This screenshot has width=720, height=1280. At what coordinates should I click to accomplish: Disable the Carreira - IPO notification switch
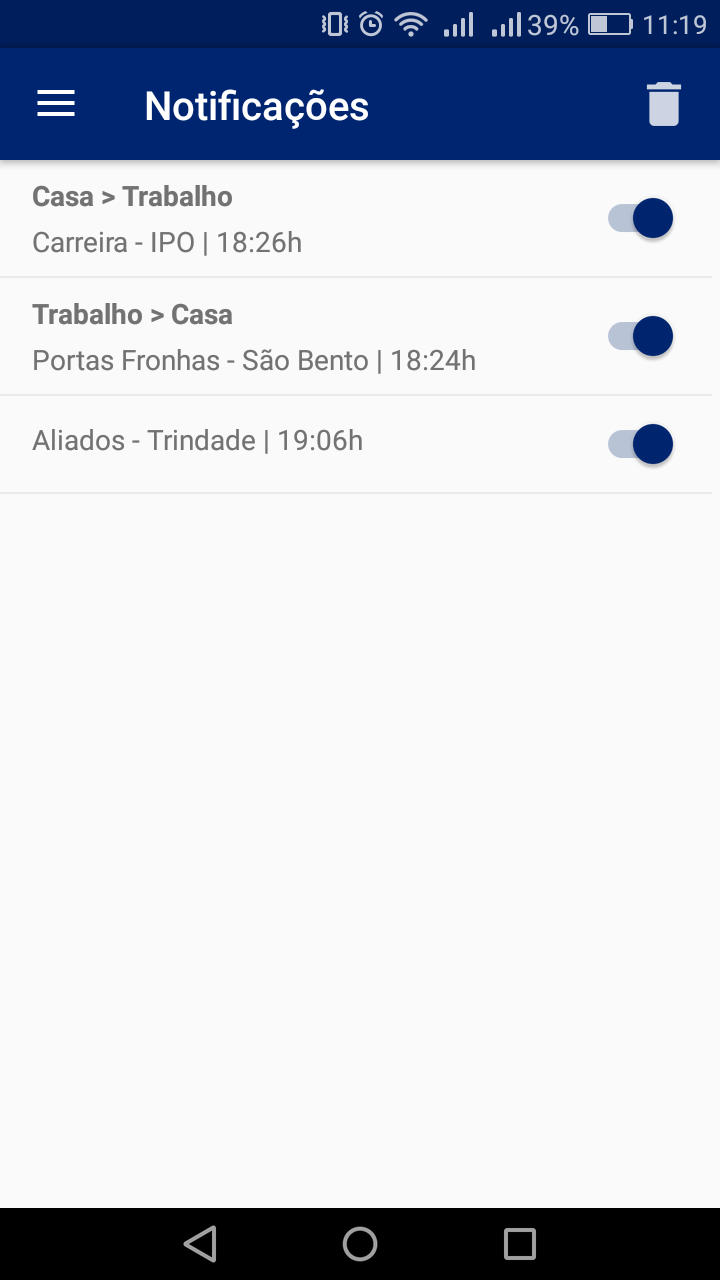[x=641, y=218]
